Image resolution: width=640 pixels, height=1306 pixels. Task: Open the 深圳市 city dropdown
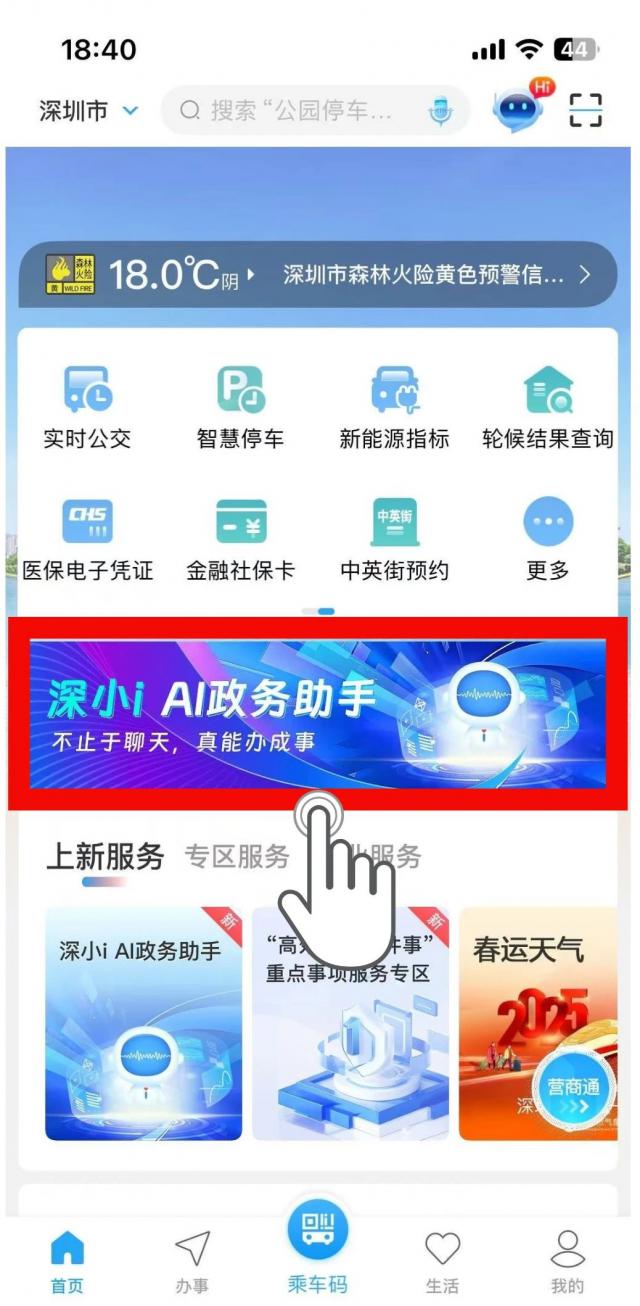[88, 110]
